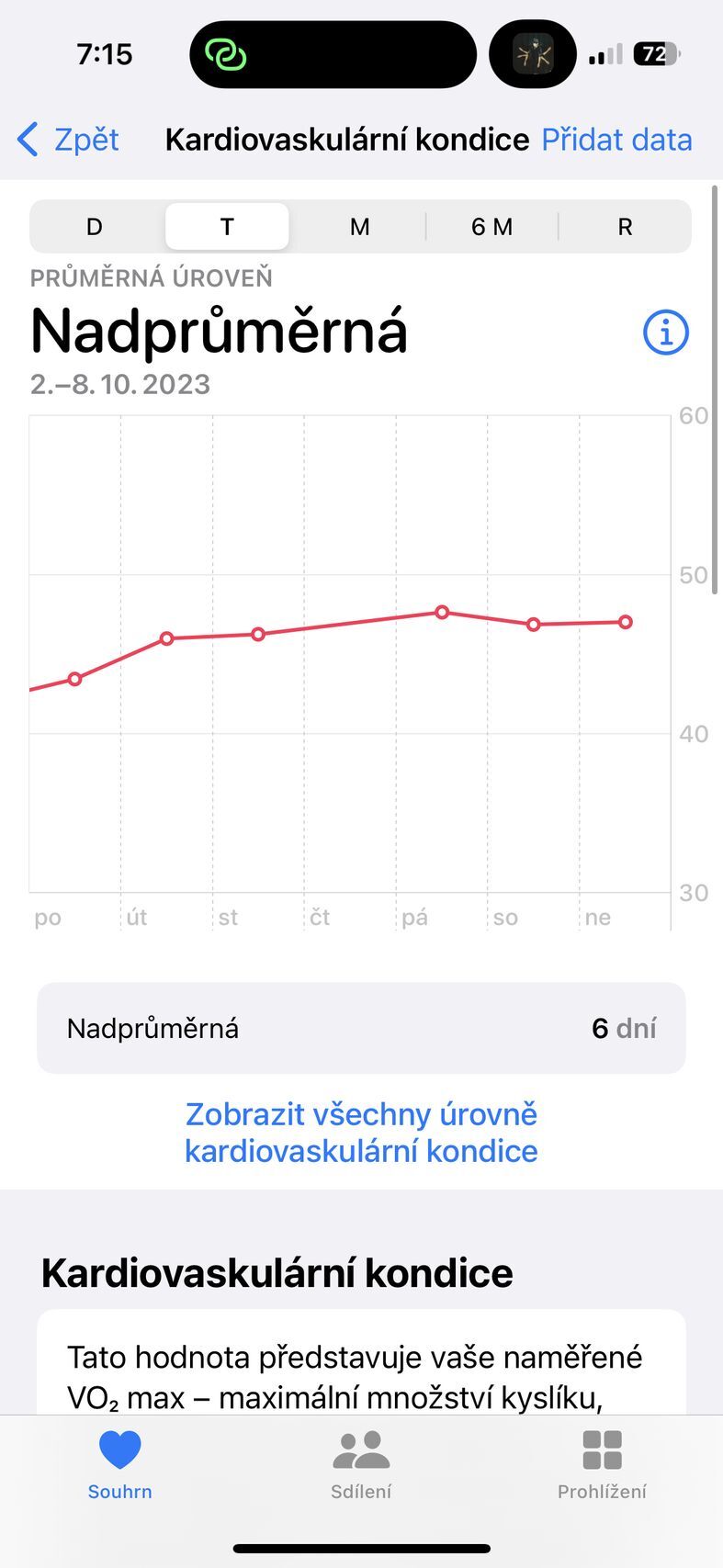
Task: Show the 6 M range
Action: [491, 227]
